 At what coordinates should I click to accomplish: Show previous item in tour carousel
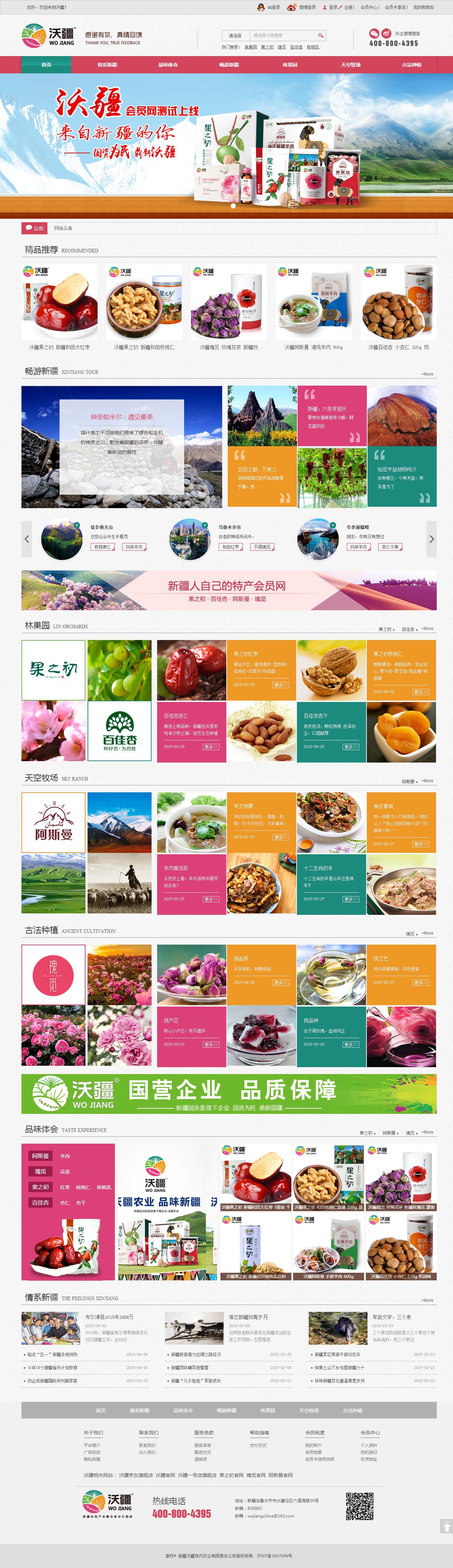point(26,539)
